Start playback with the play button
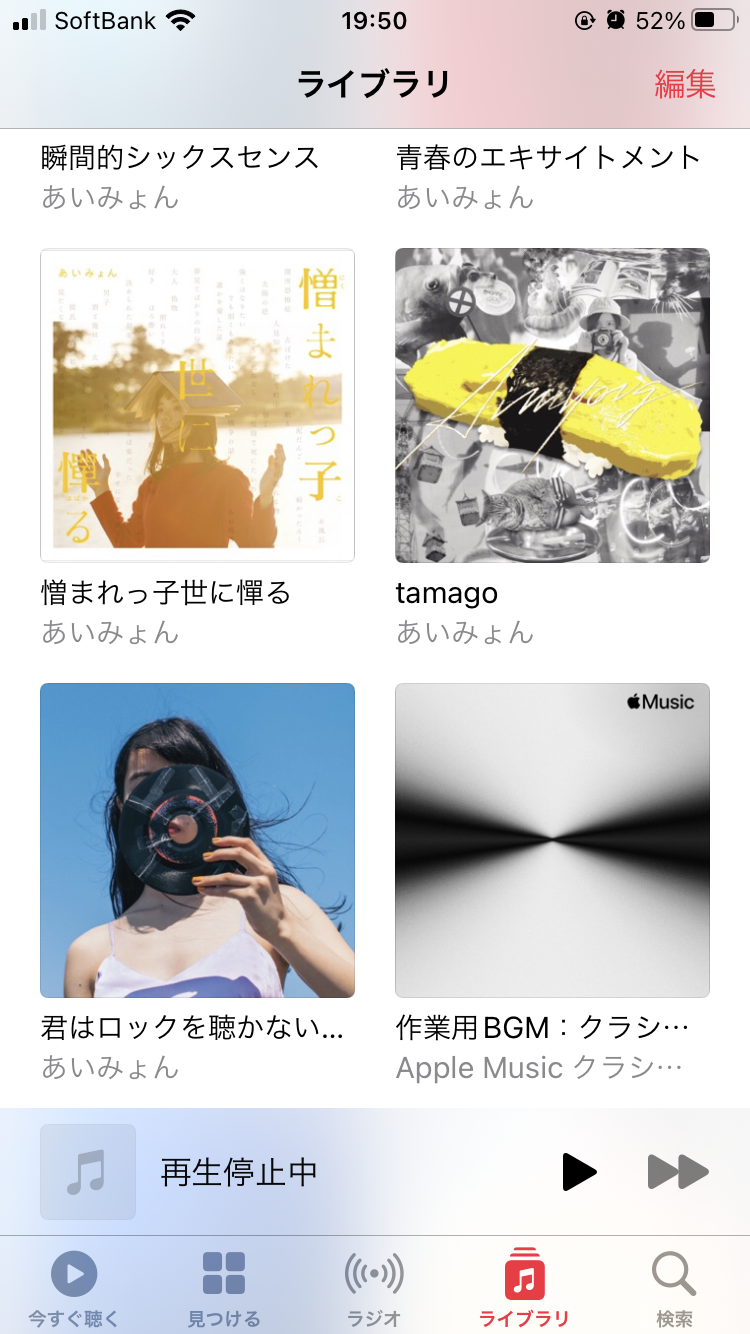Screen dimensions: 750x1334 (x=578, y=1171)
